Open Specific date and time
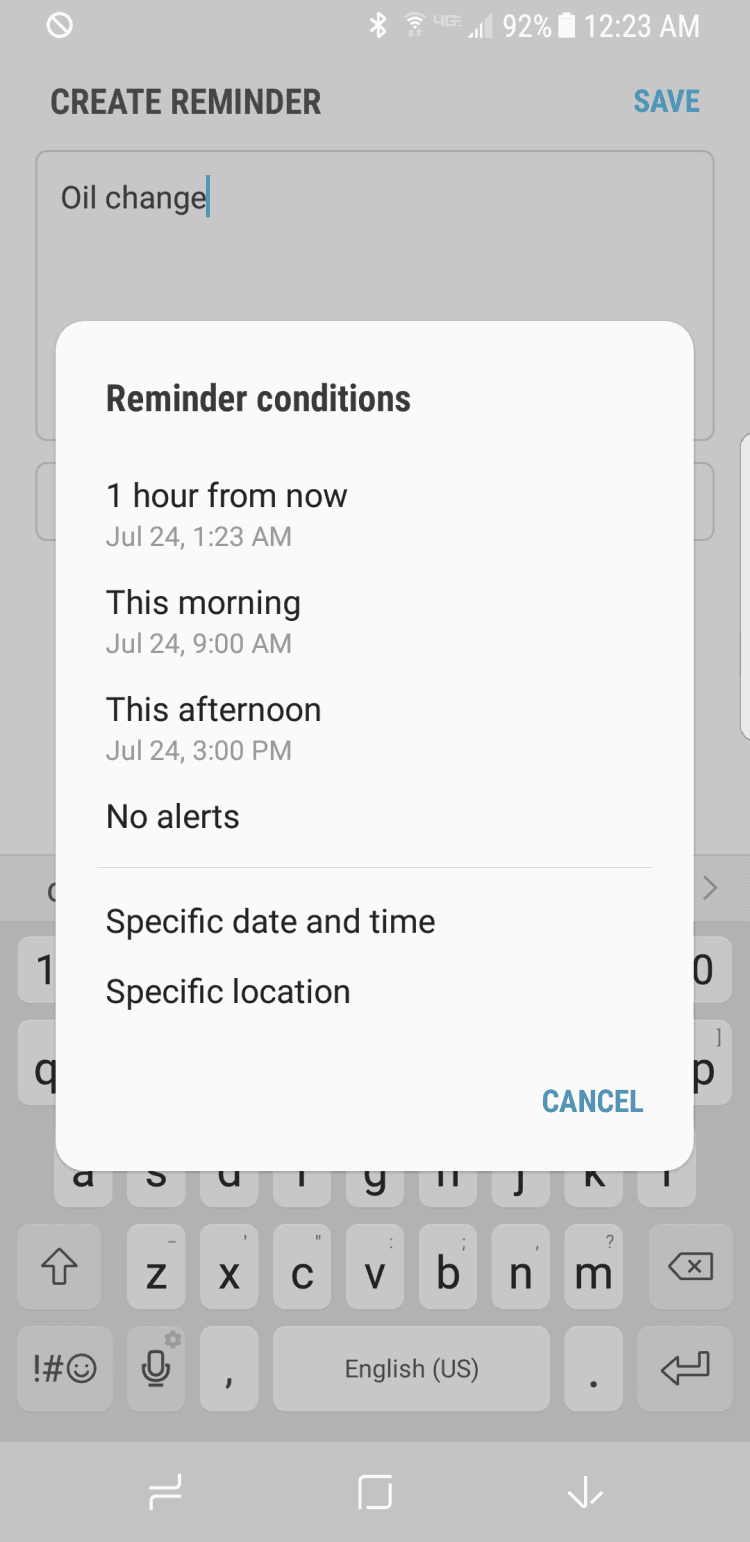750x1542 pixels. (x=374, y=921)
